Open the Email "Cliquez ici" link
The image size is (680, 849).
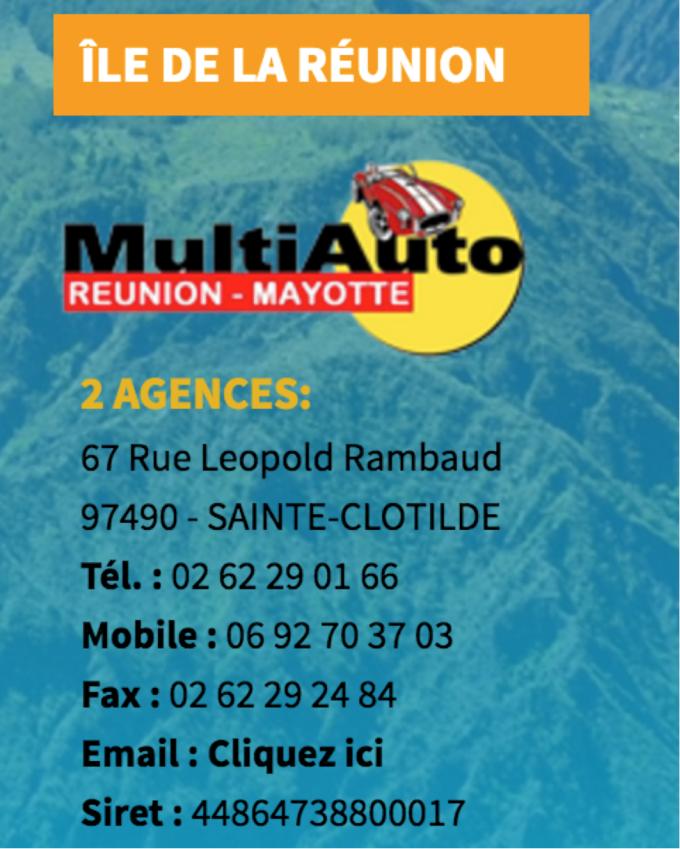point(295,753)
